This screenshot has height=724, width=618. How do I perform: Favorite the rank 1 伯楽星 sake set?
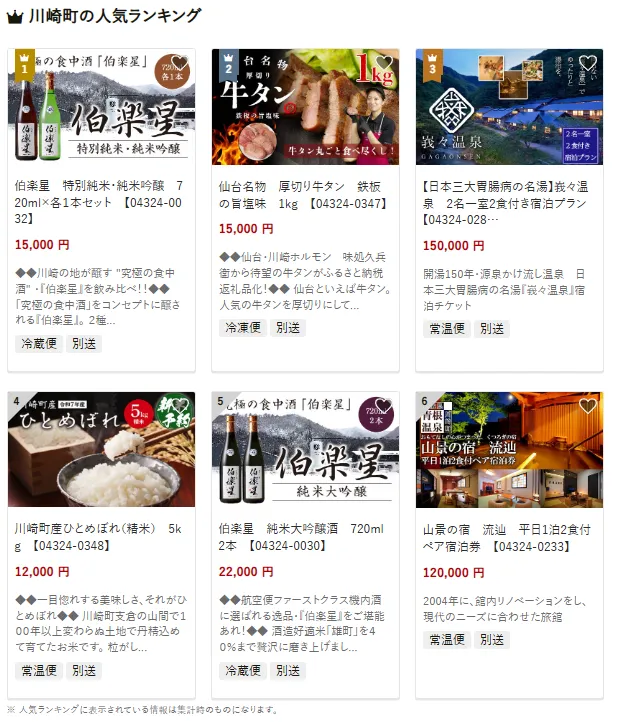[180, 64]
